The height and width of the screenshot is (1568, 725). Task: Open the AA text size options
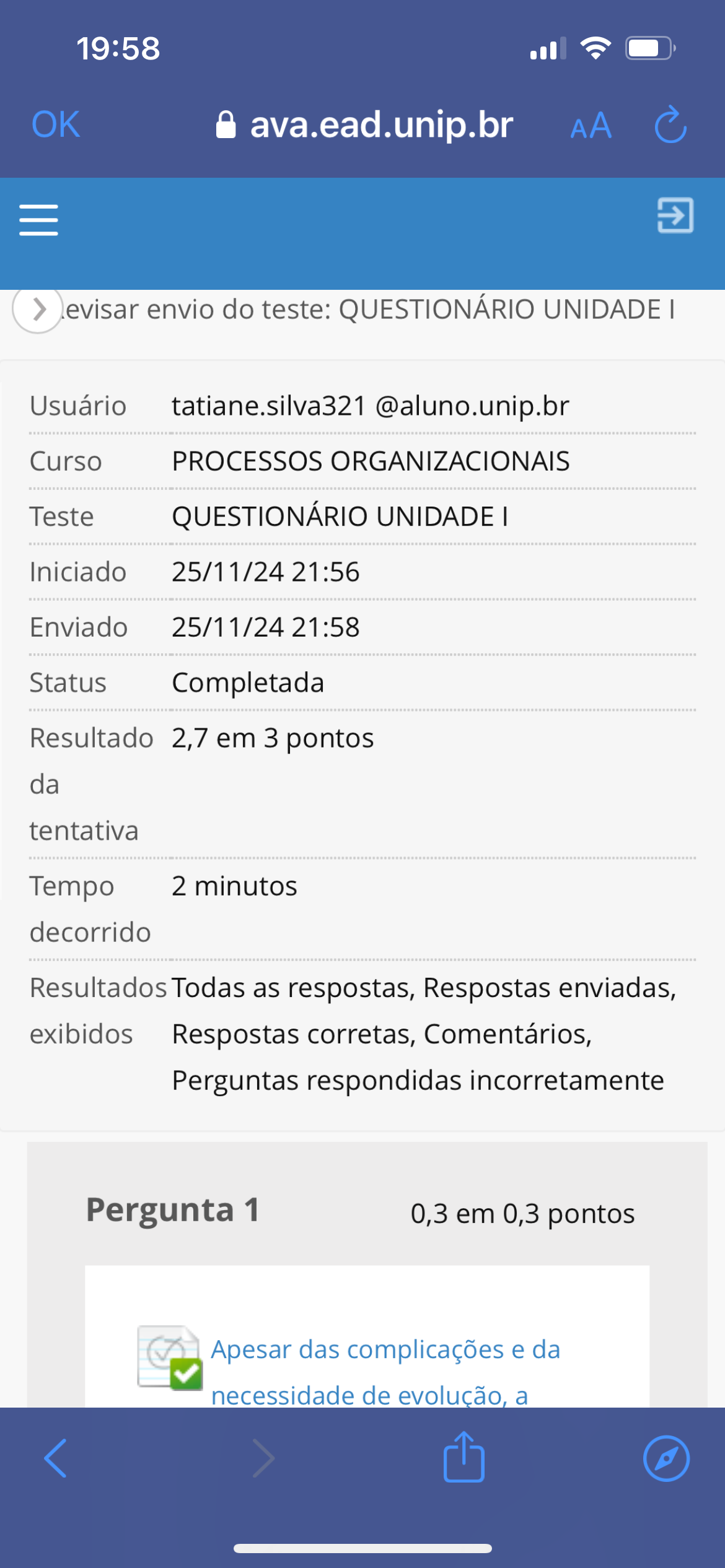(x=591, y=126)
